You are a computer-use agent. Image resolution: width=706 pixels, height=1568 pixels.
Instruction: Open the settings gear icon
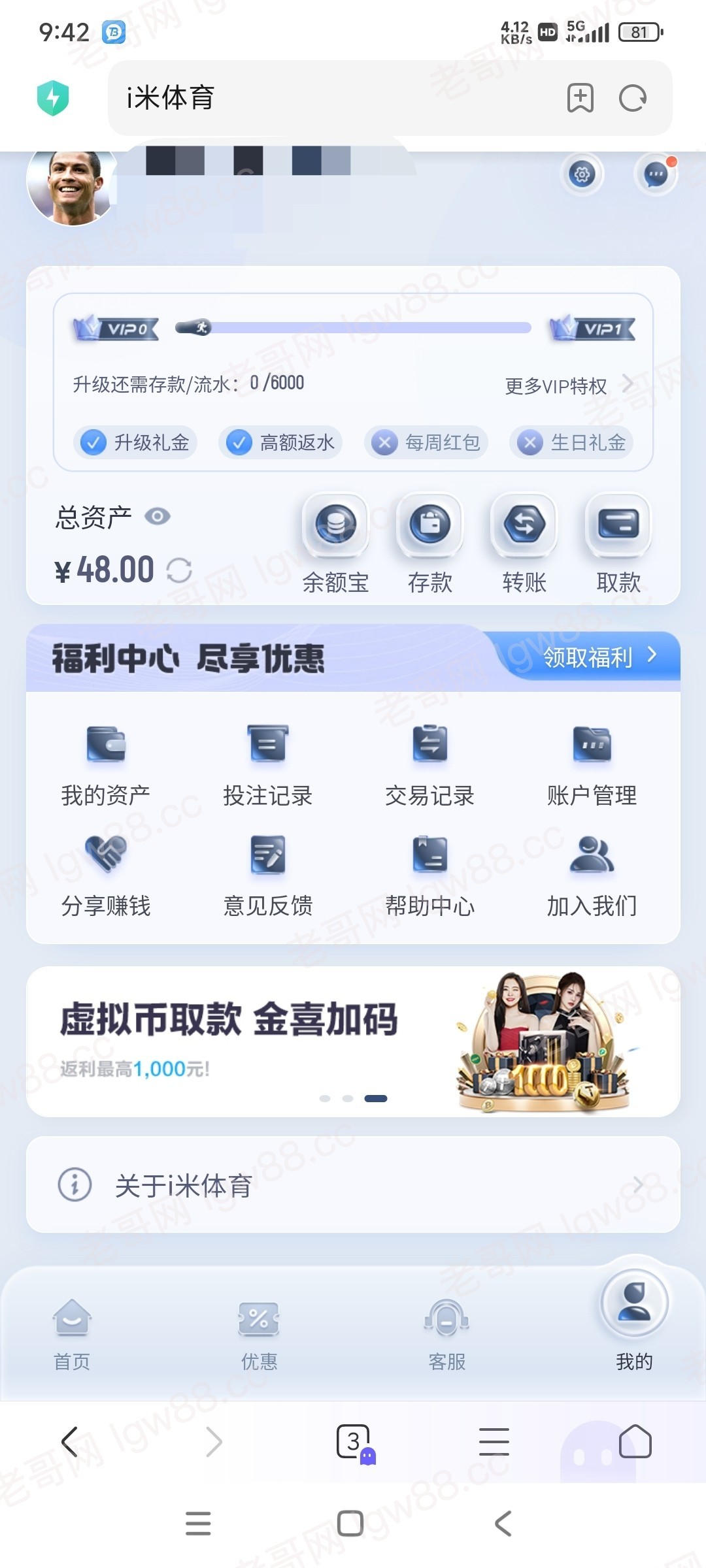[582, 174]
